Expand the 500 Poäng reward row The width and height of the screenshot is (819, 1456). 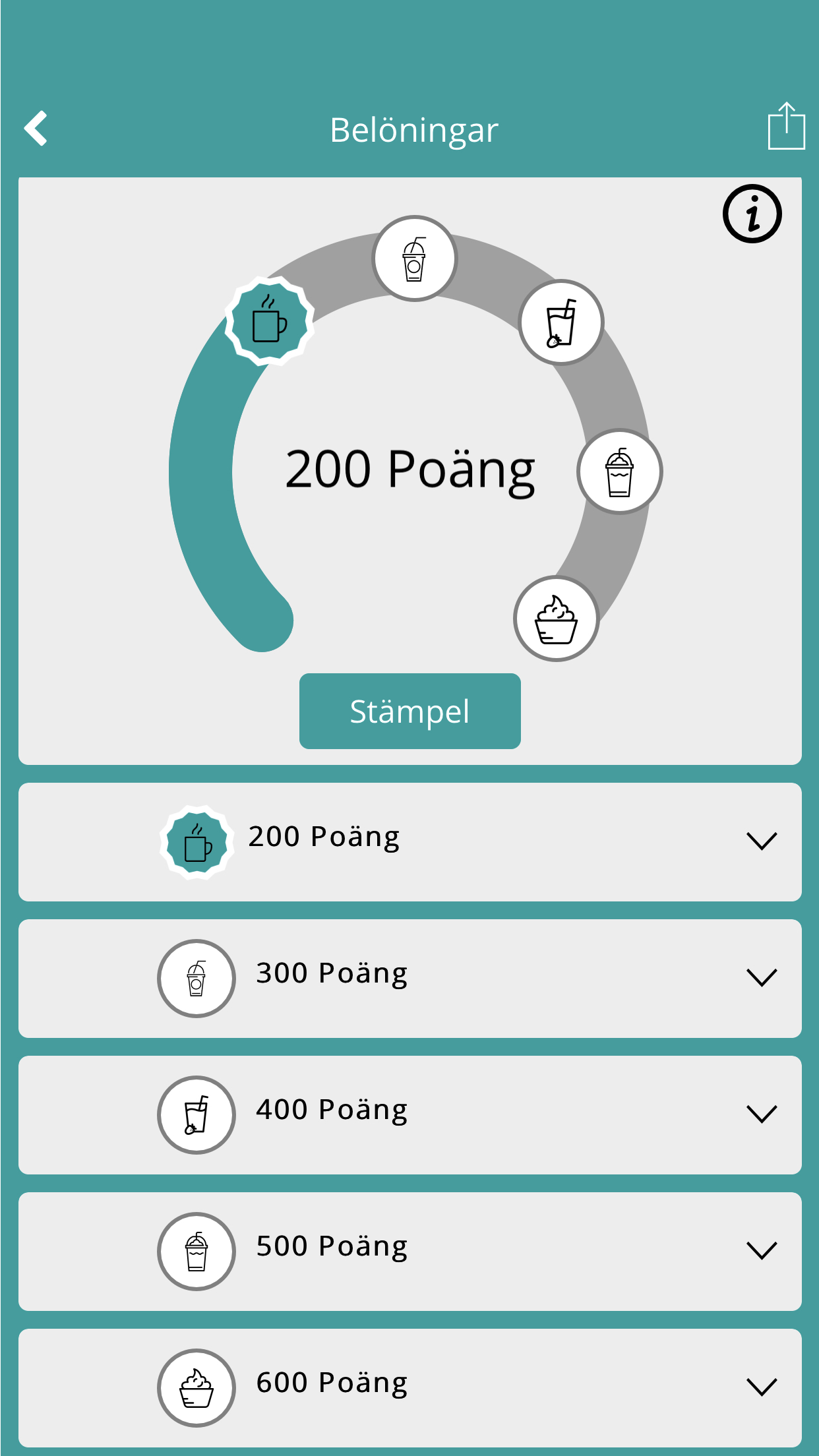761,1250
